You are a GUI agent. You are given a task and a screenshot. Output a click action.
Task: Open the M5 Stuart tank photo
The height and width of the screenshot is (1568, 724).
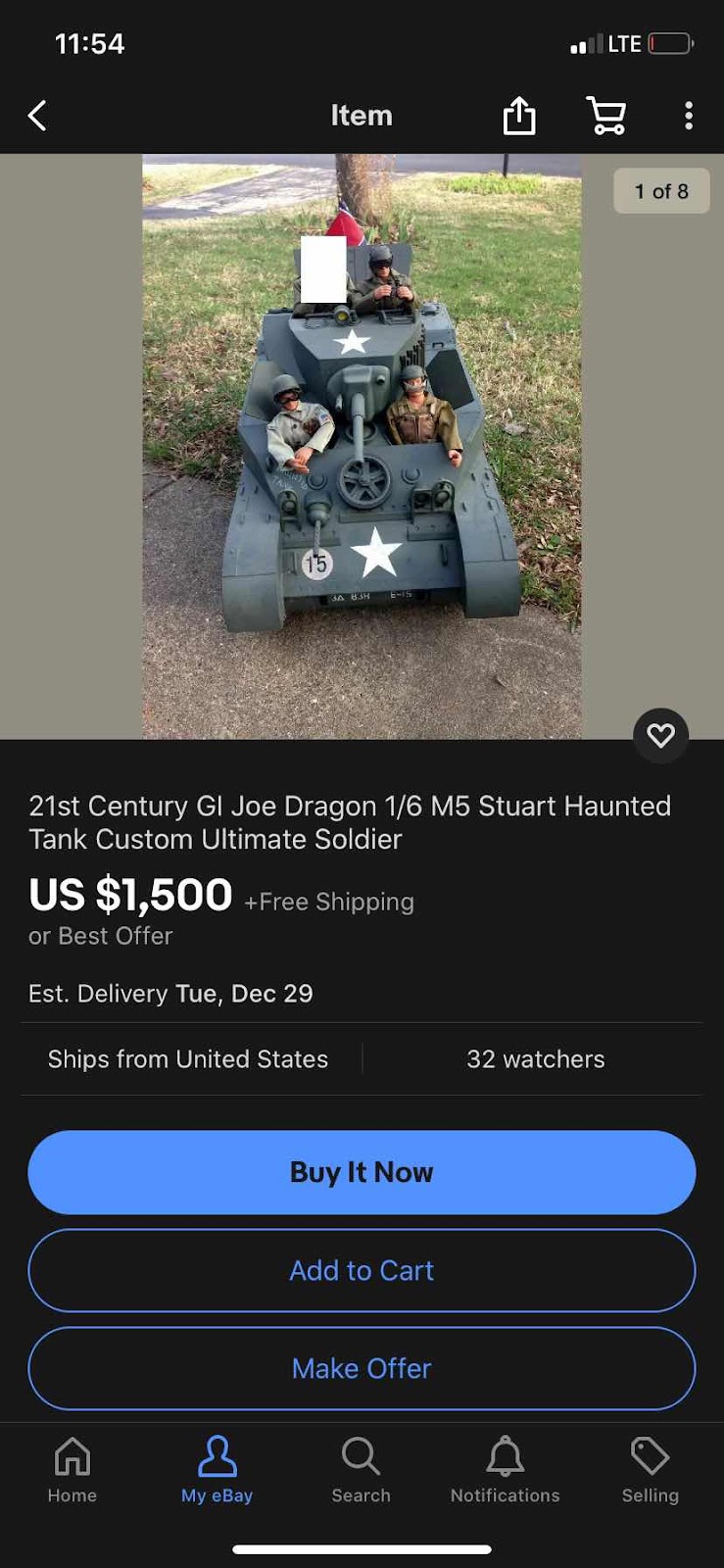coord(362,446)
